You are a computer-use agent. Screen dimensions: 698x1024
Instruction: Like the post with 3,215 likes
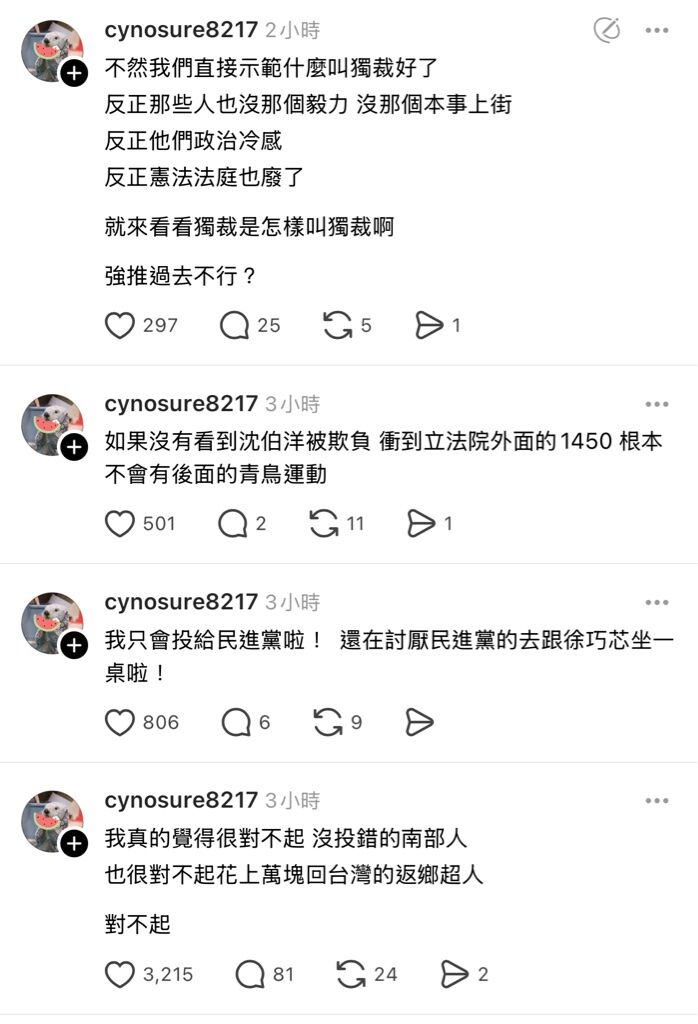click(x=120, y=974)
